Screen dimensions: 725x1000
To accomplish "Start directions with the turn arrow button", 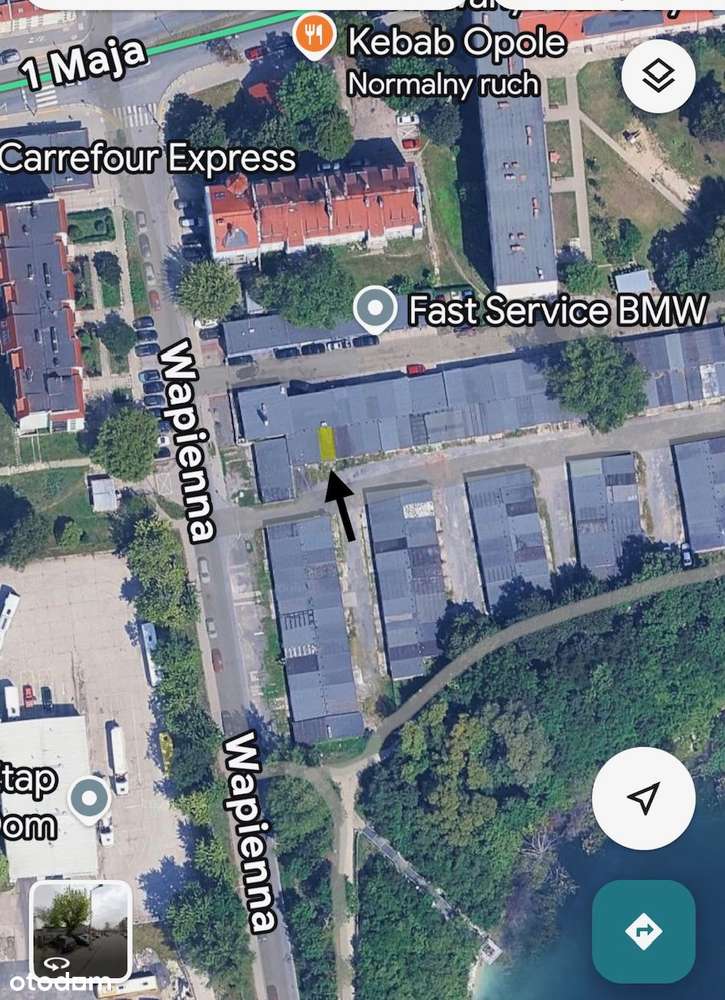I will (643, 932).
